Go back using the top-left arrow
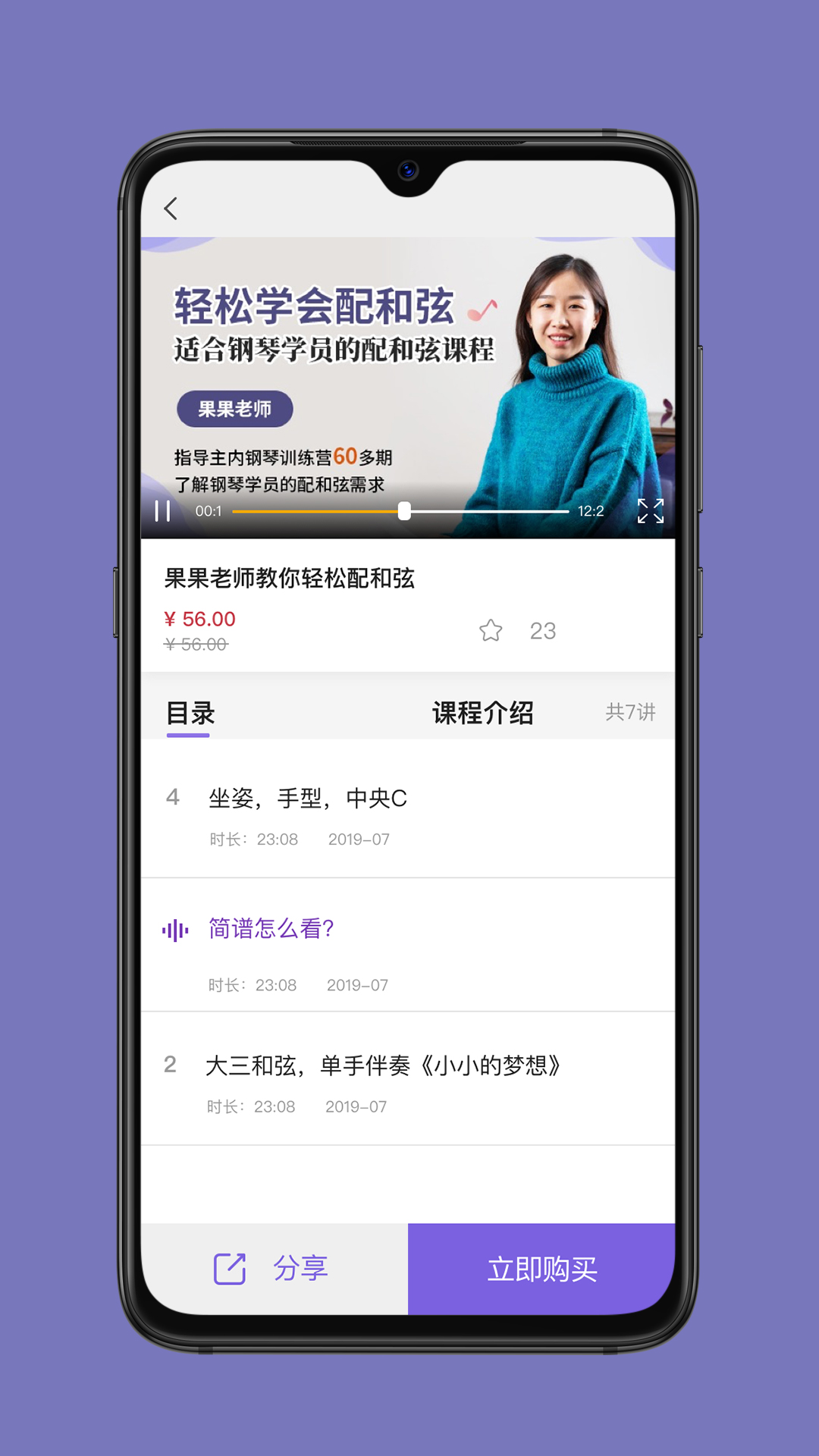 (x=171, y=209)
